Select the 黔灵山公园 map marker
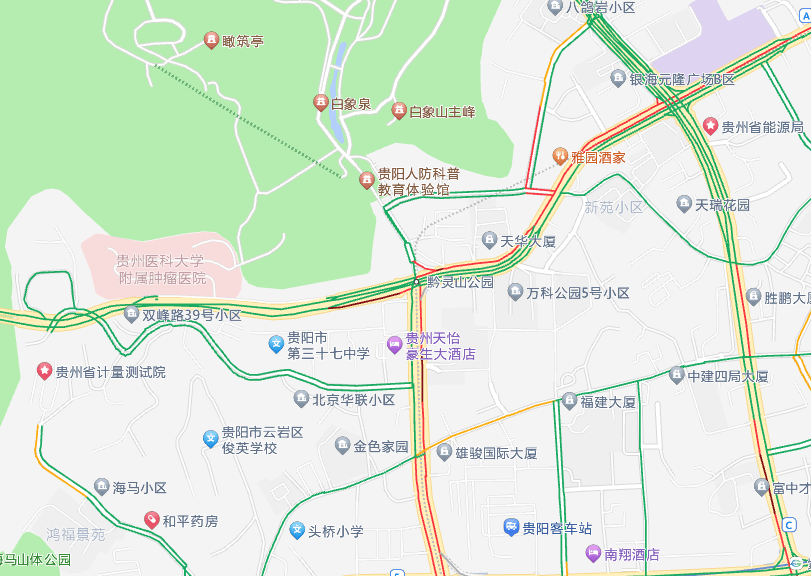Viewport: 811px width, 576px height. (x=416, y=283)
